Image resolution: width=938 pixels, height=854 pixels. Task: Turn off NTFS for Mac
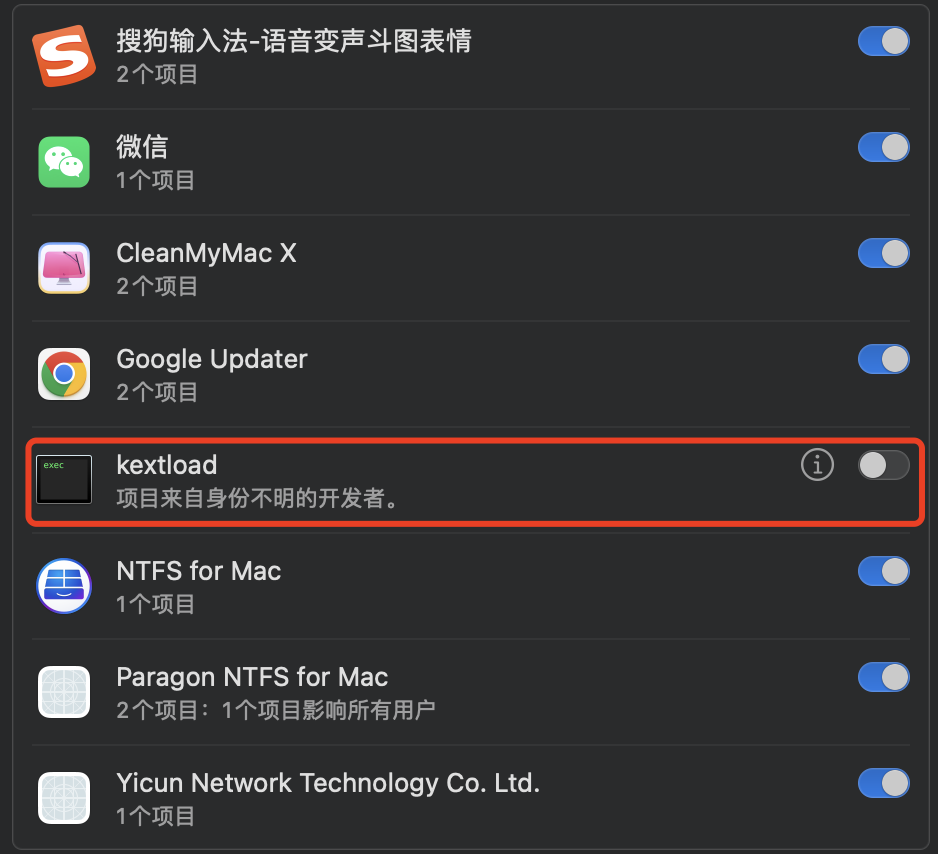883,571
